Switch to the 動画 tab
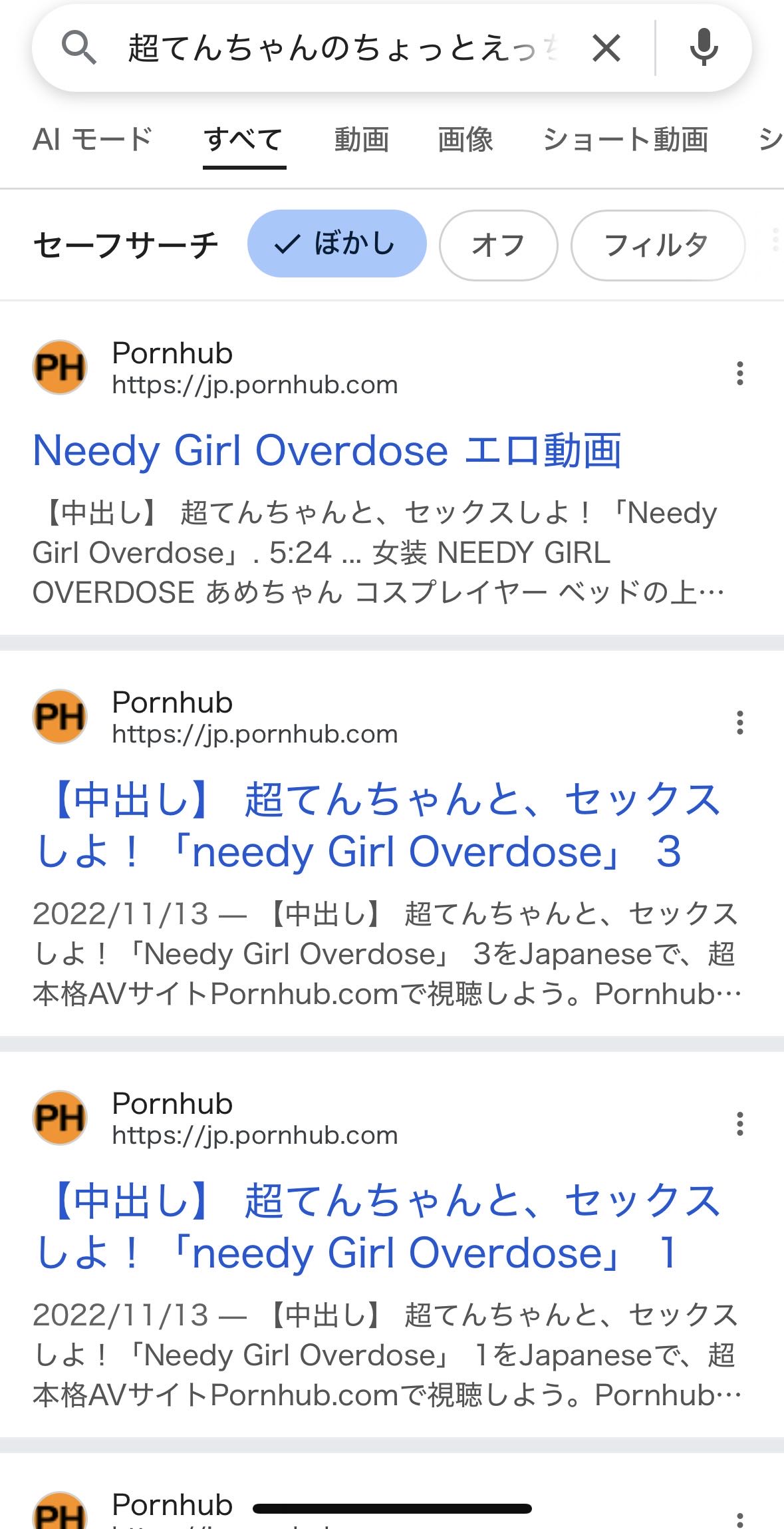This screenshot has width=784, height=1529. (361, 140)
